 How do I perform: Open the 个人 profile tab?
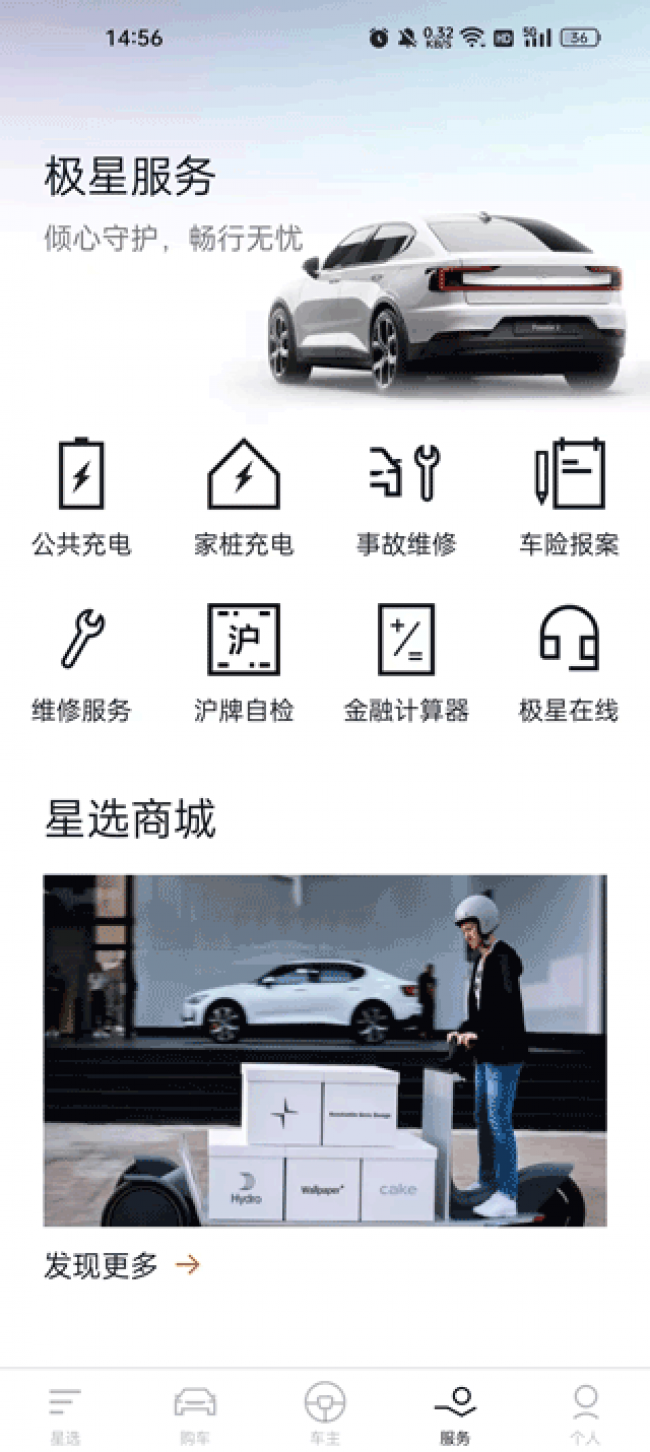coord(585,1413)
